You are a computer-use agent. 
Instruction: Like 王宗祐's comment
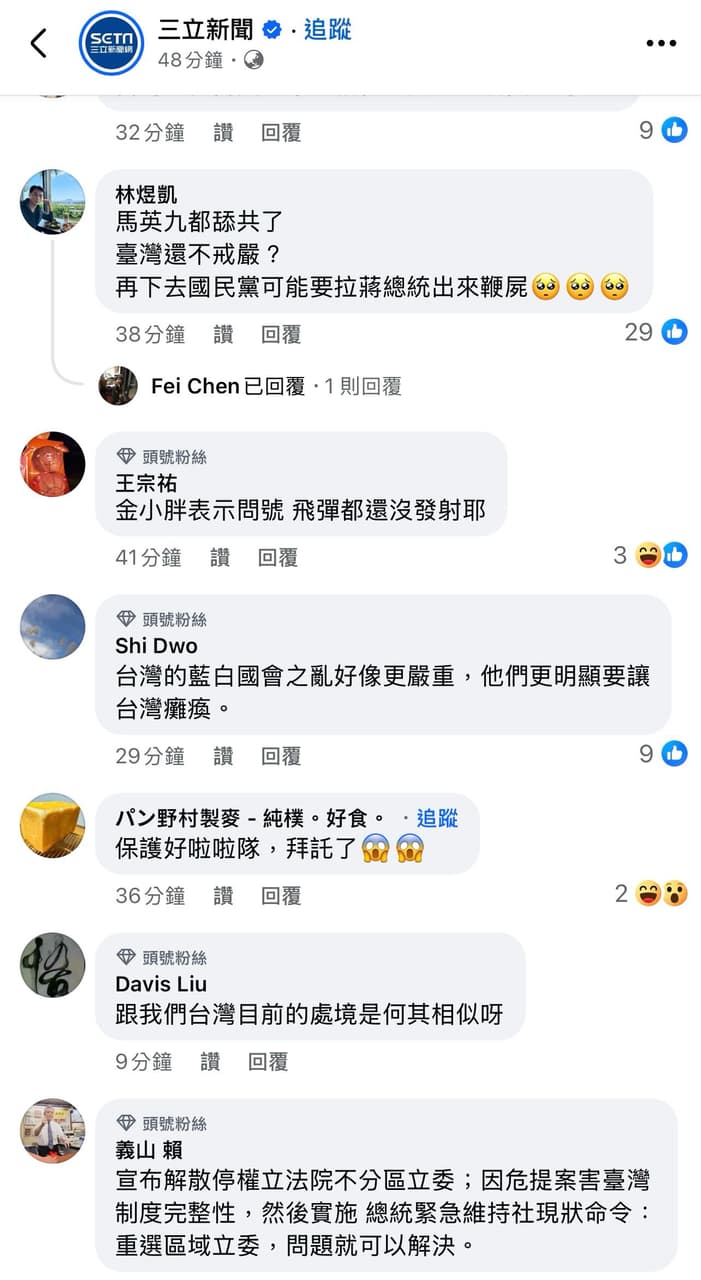coord(220,557)
